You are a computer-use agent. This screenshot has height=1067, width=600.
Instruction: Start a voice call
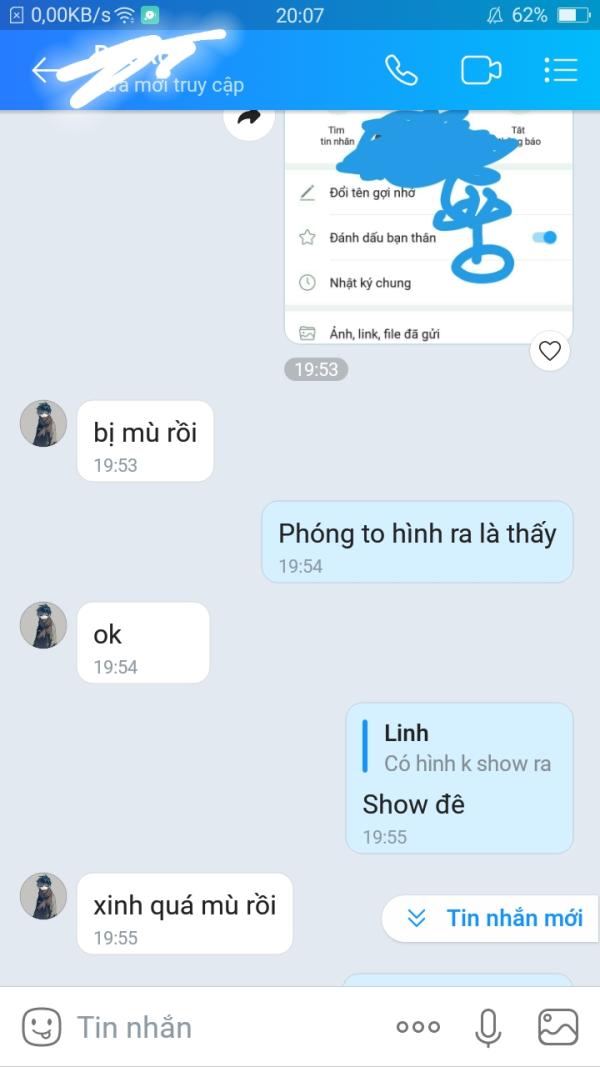tap(401, 70)
